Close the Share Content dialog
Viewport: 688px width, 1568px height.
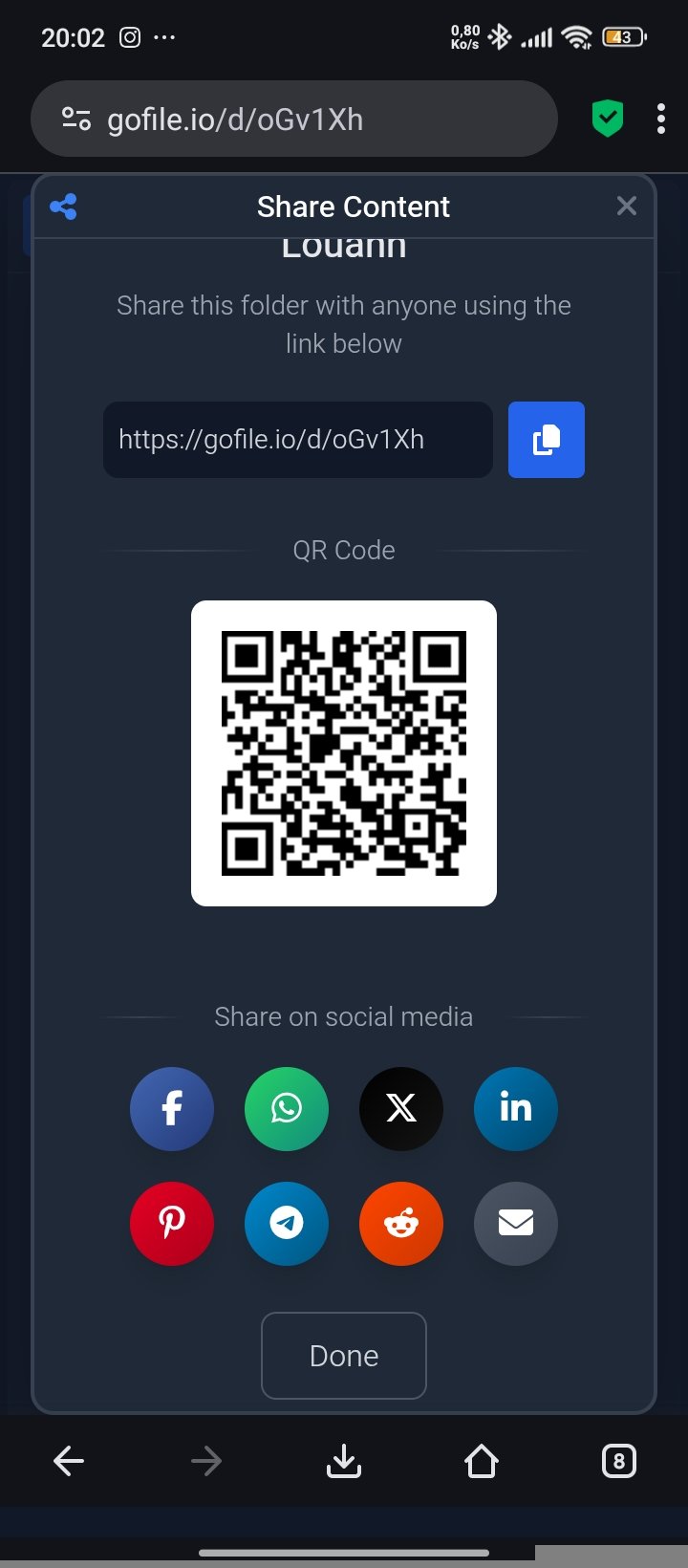(x=627, y=206)
